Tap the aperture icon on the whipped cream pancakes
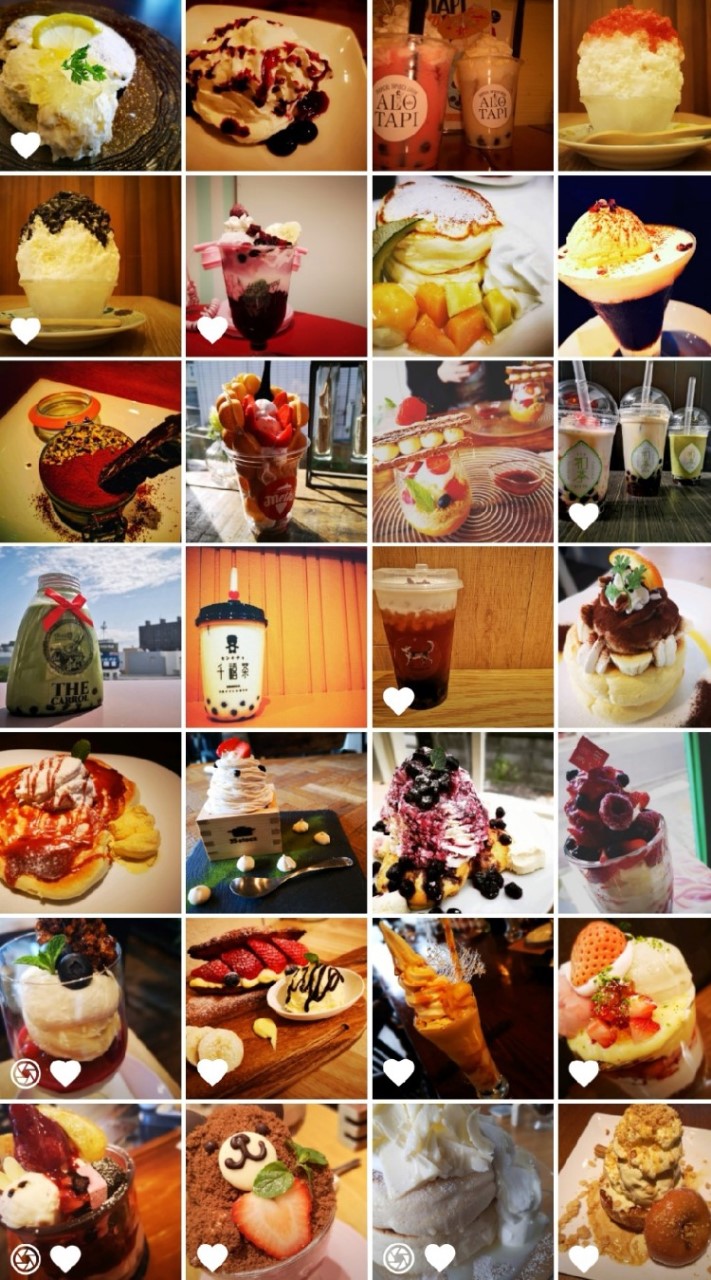This screenshot has height=1280, width=711. coord(398,1258)
